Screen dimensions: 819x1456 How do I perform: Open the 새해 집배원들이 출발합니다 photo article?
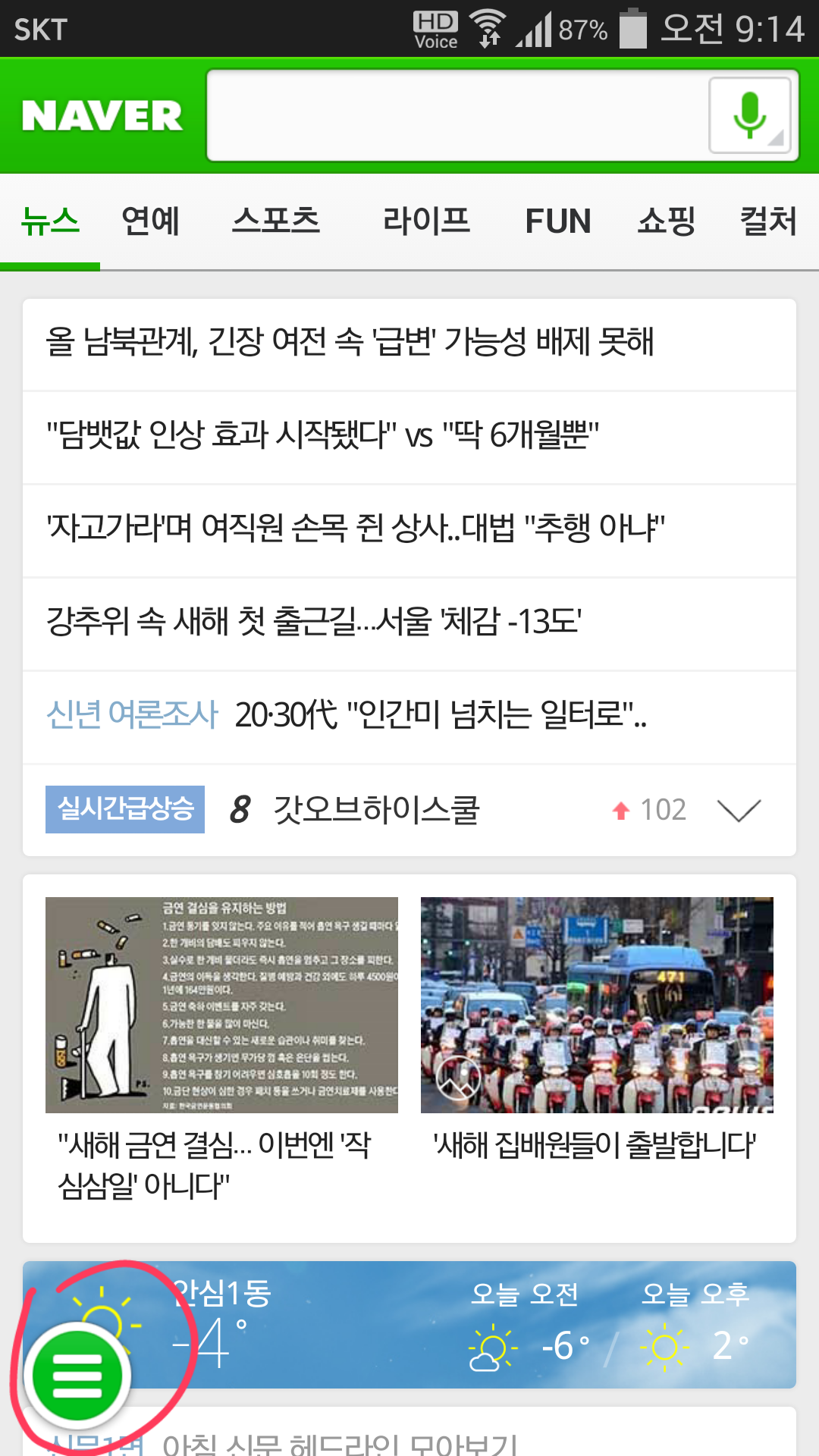click(597, 1031)
